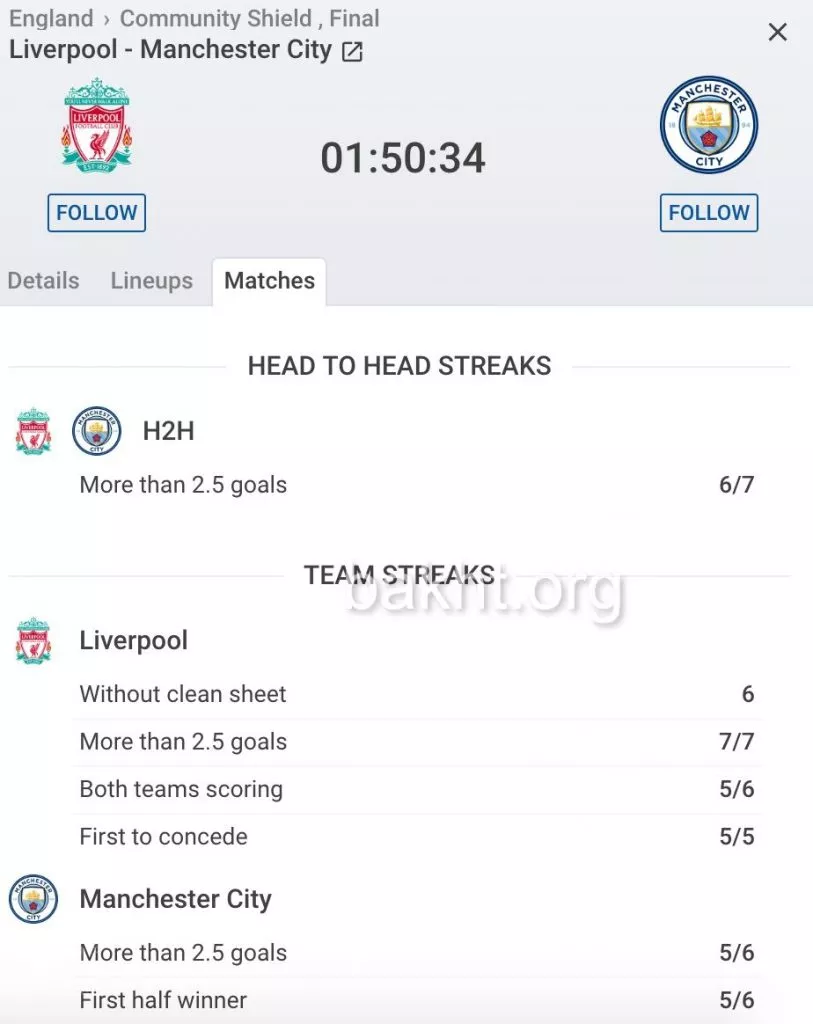813x1024 pixels.
Task: Follow Liverpool team
Action: 96,213
